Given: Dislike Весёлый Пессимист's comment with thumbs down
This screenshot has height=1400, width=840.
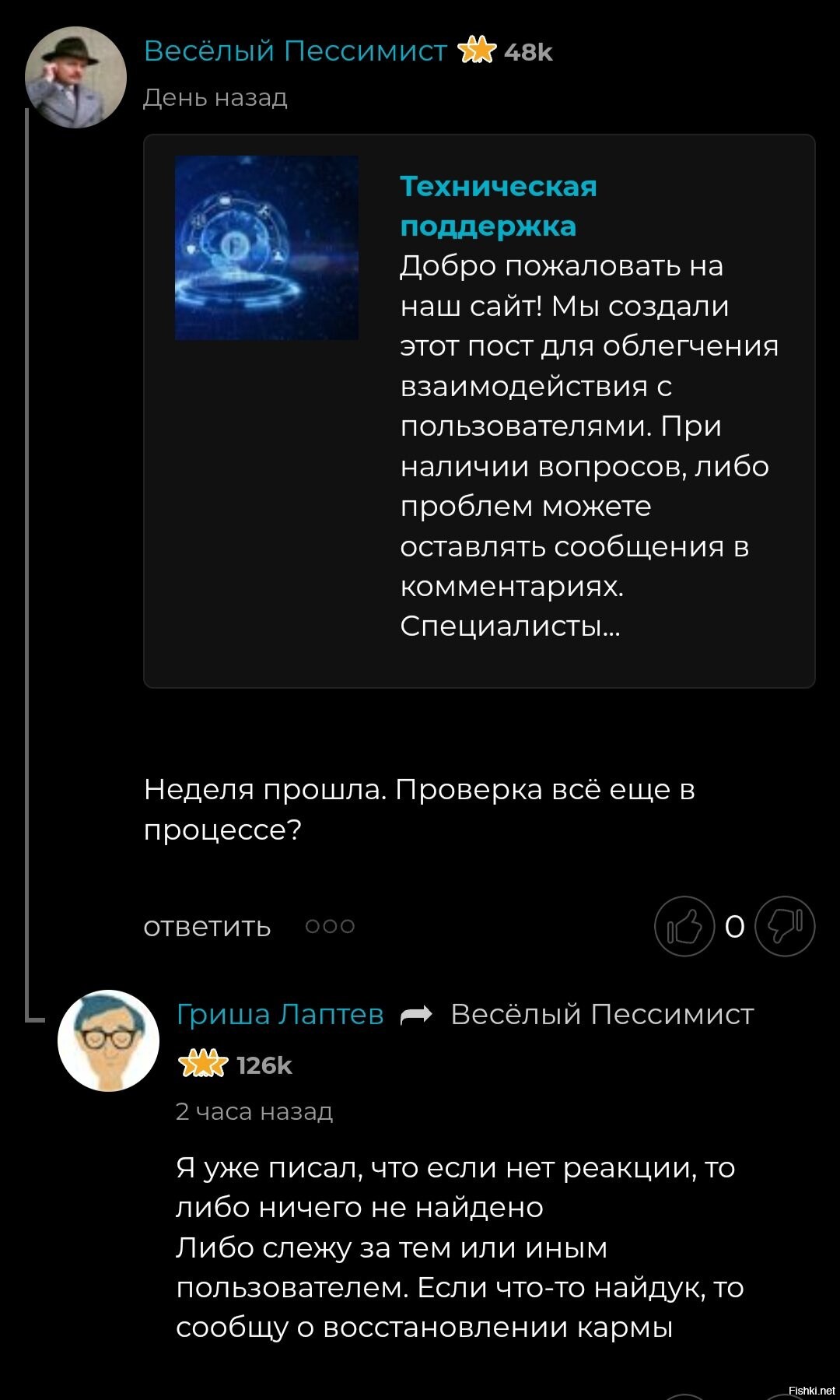Looking at the screenshot, I should click(x=785, y=926).
